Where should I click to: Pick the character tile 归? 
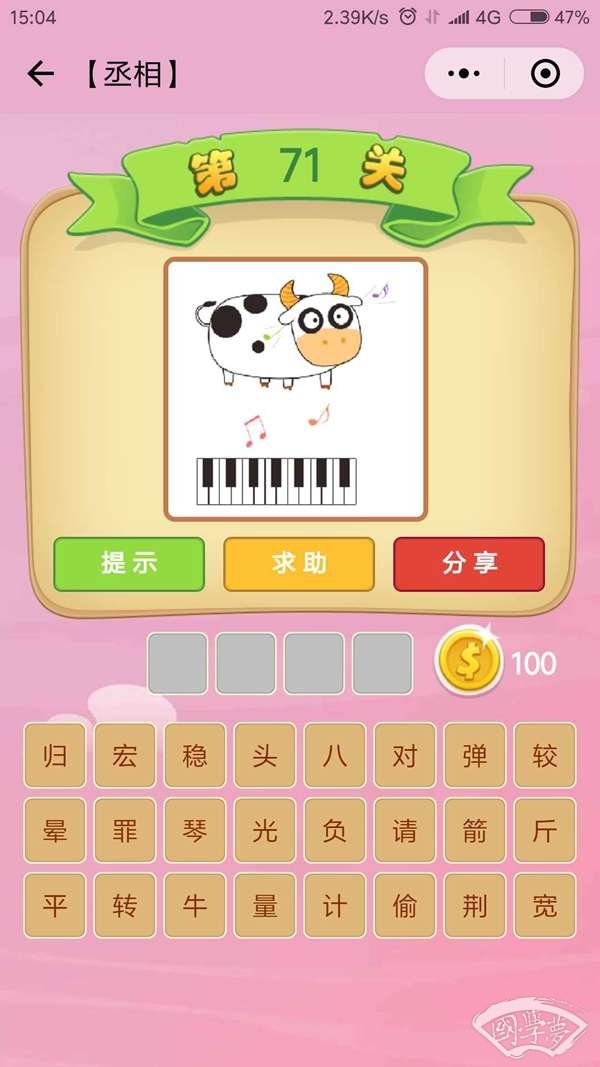[55, 755]
